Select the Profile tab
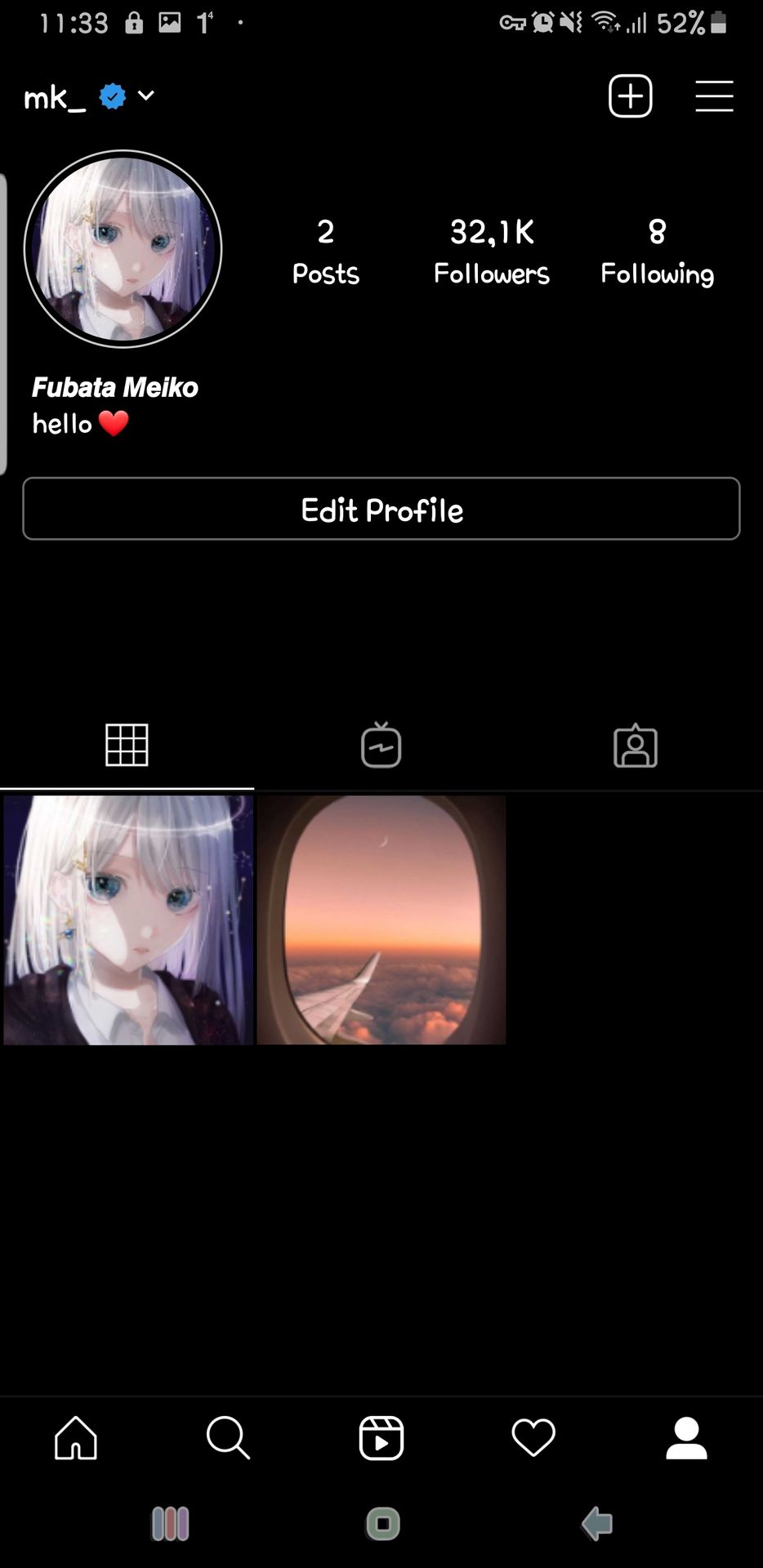Viewport: 763px width, 1568px height. coord(686,1437)
